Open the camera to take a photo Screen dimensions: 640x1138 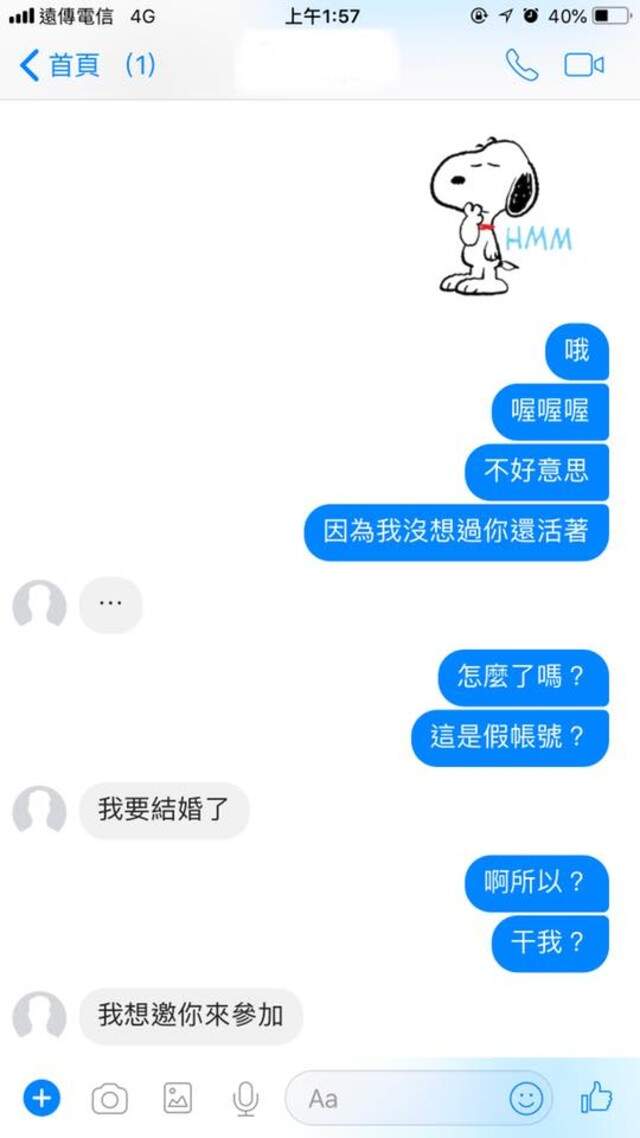click(x=109, y=1100)
